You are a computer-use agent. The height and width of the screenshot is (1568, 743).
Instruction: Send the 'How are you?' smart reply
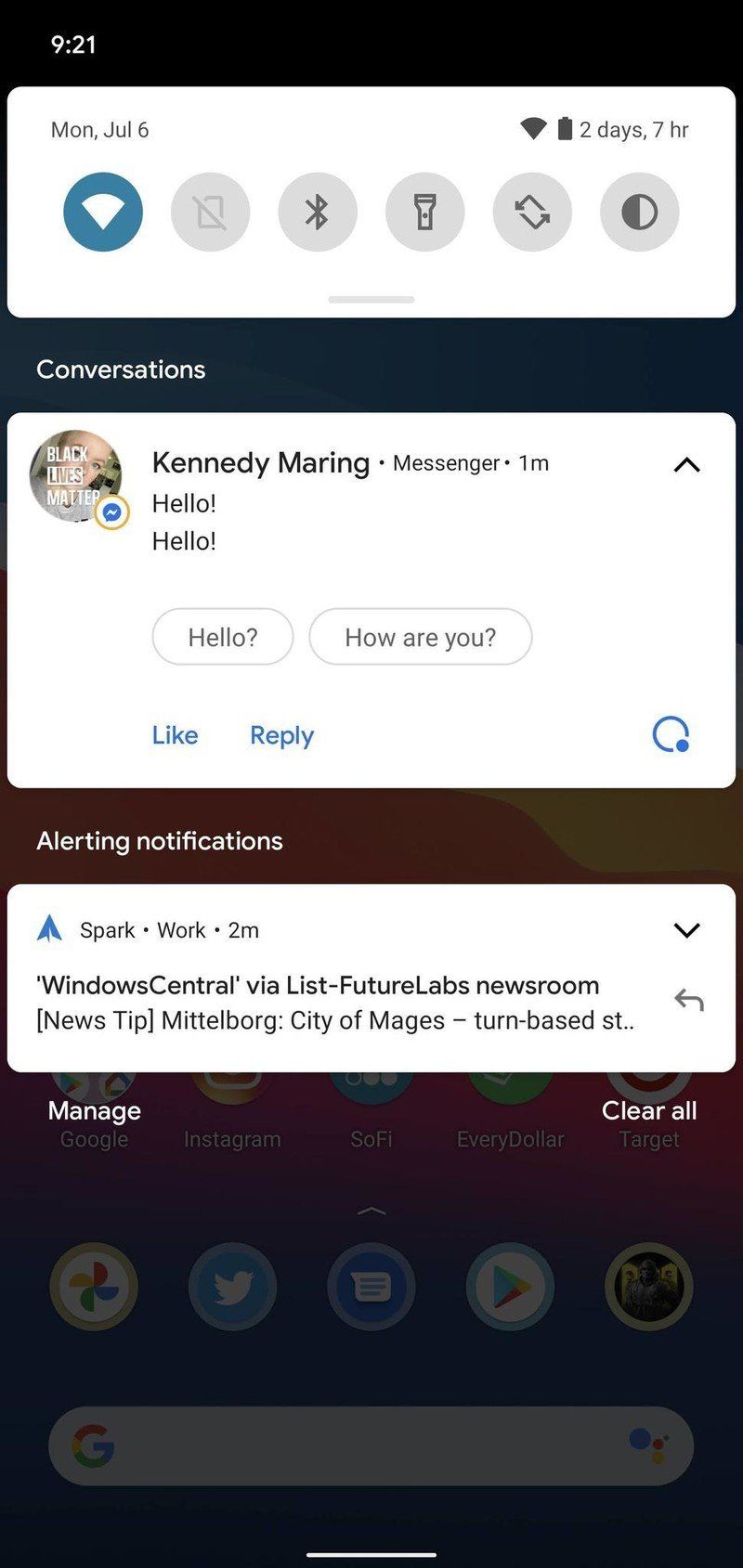tap(420, 637)
